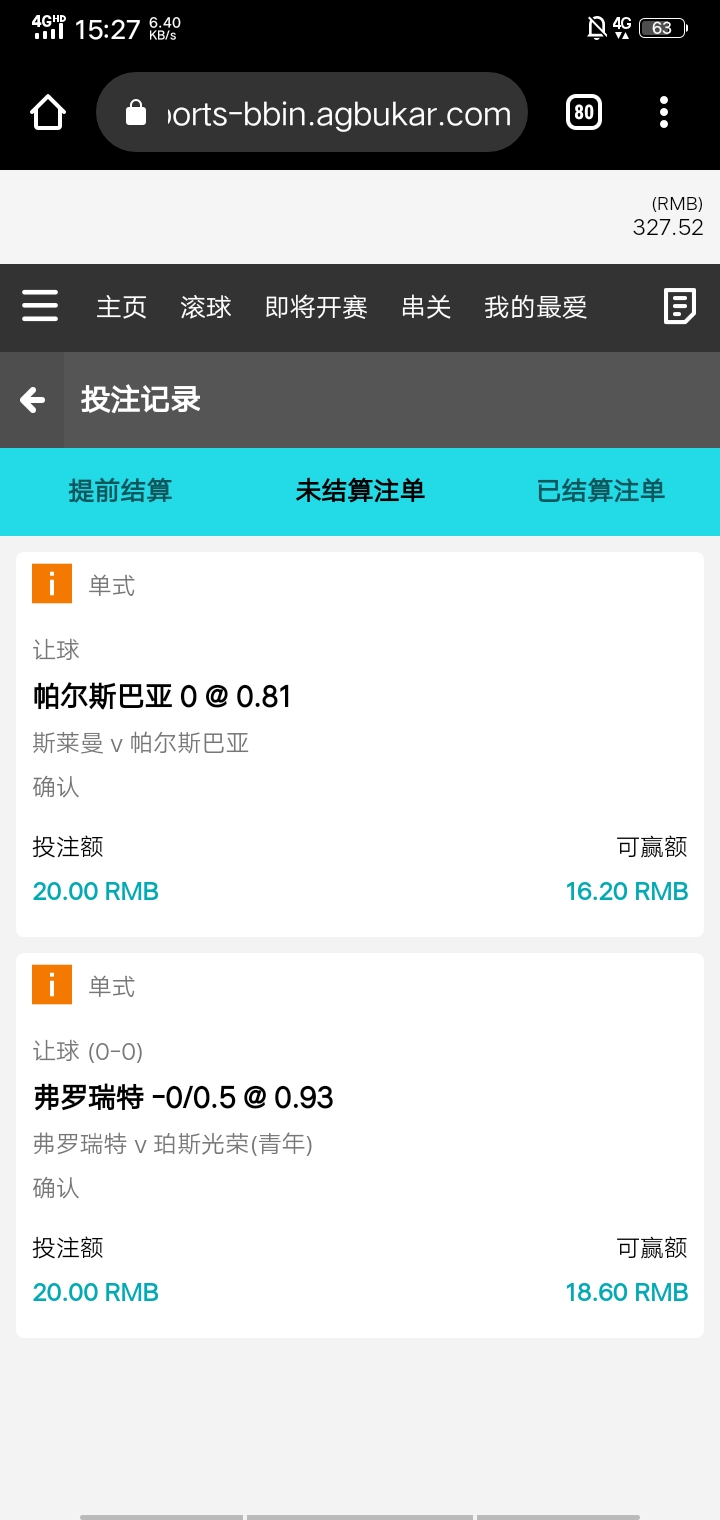
Task: Open the browser tab switcher
Action: click(x=584, y=112)
